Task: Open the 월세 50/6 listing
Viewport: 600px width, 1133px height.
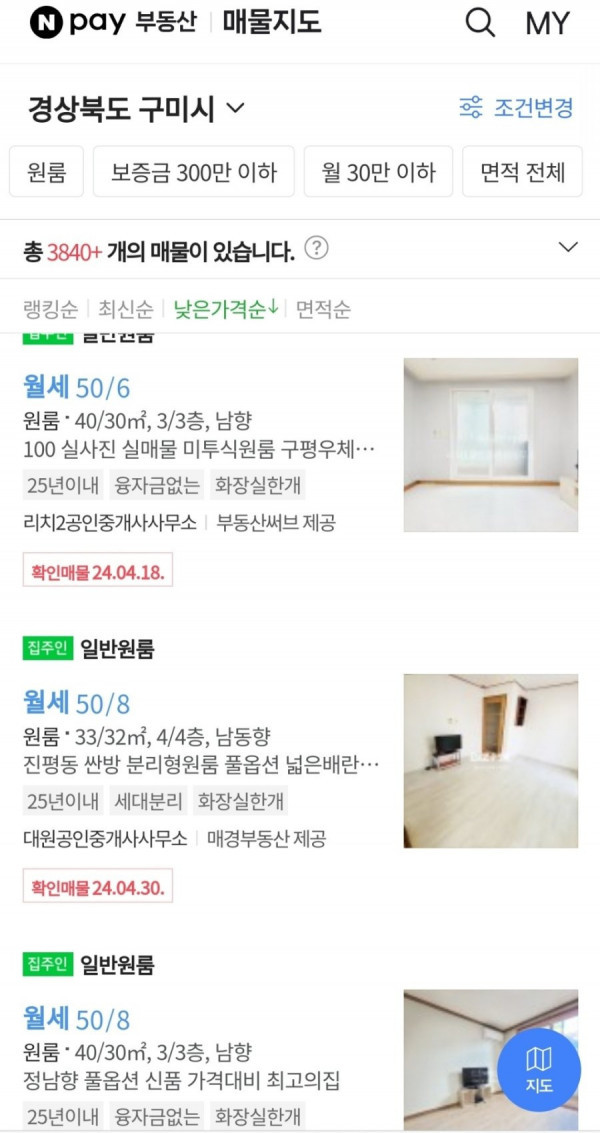Action: click(x=200, y=420)
